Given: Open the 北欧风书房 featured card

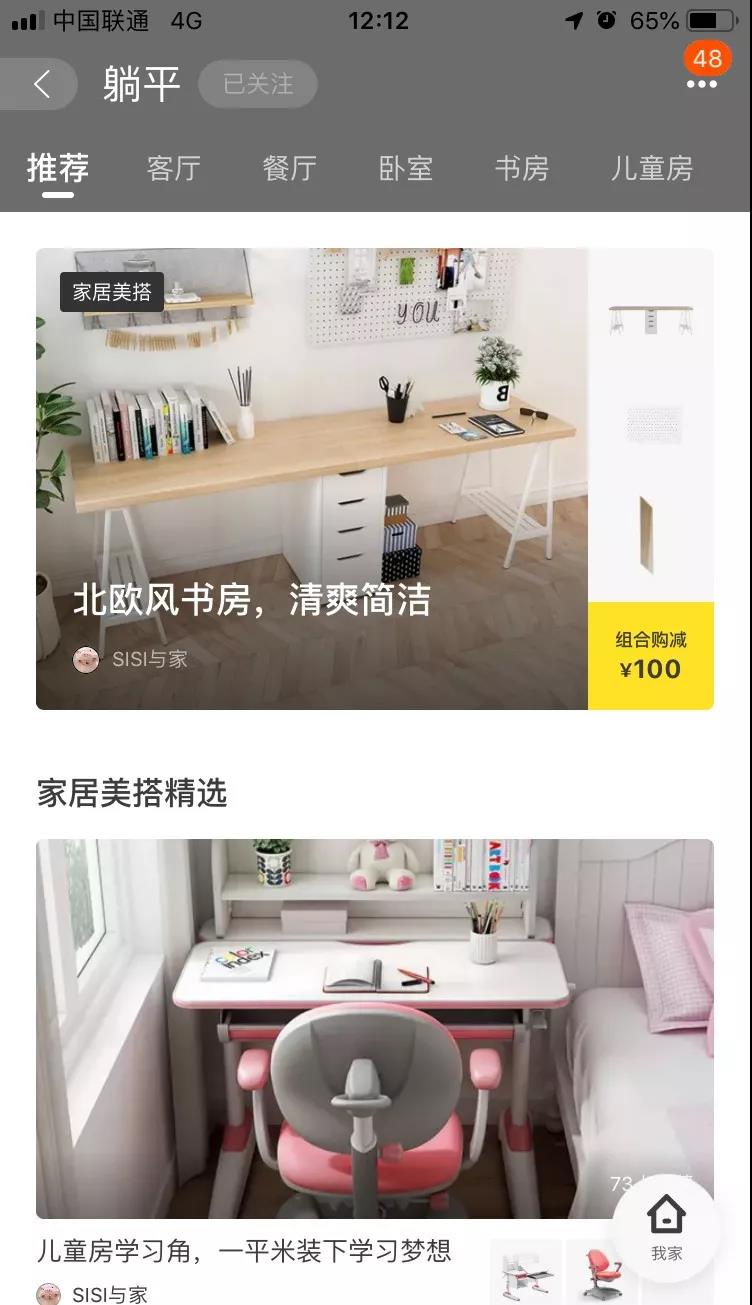Looking at the screenshot, I should point(312,478).
